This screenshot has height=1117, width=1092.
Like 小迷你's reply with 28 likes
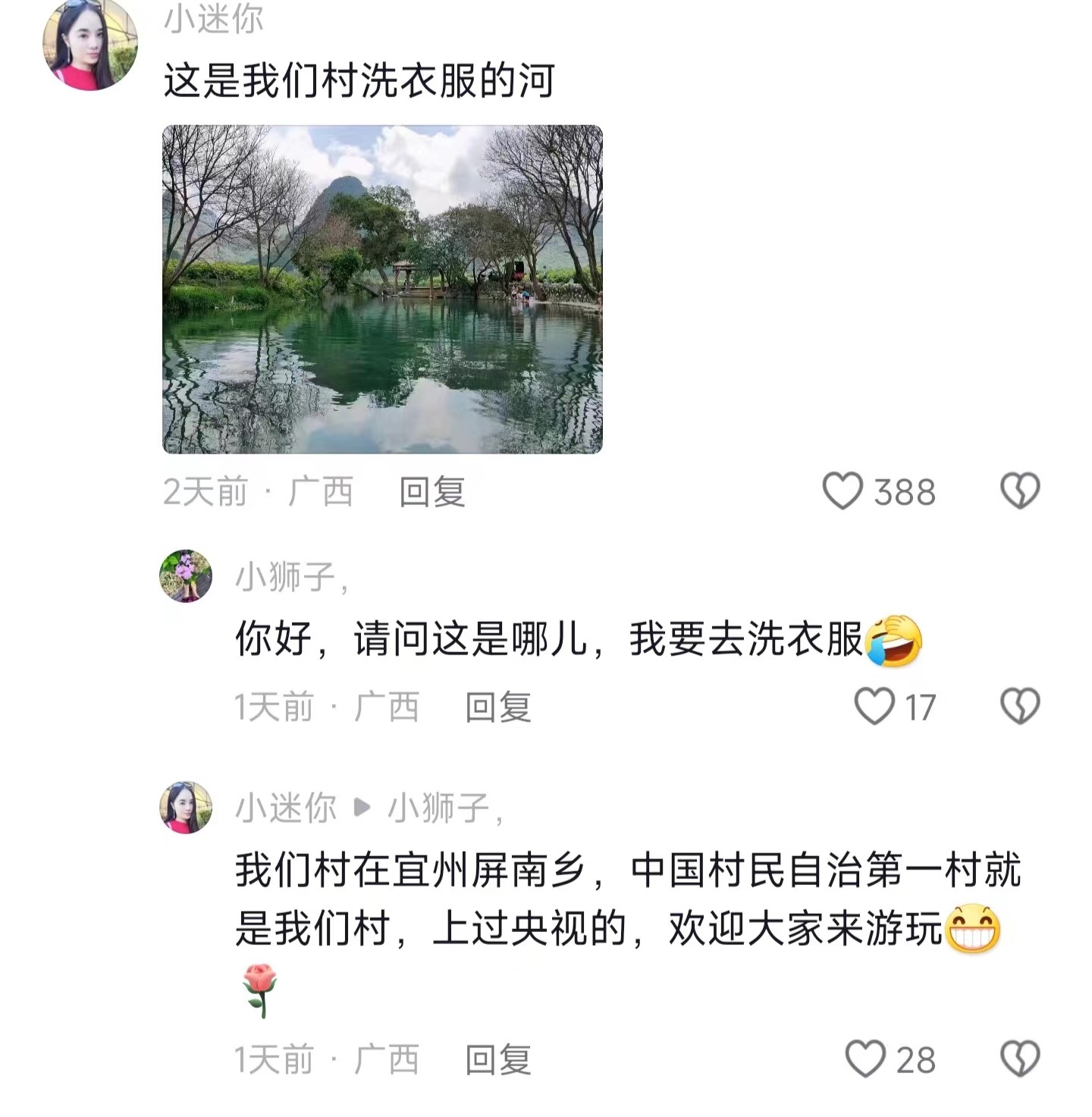click(x=865, y=1059)
